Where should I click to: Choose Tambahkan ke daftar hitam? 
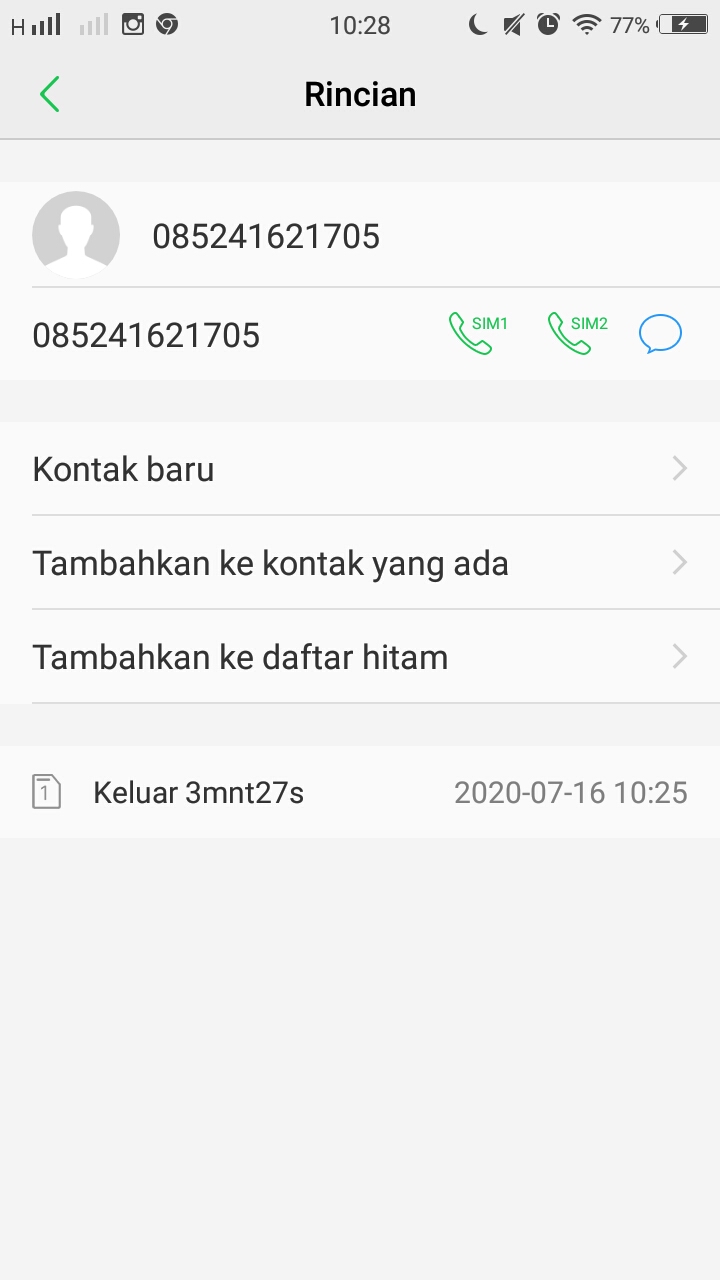360,657
